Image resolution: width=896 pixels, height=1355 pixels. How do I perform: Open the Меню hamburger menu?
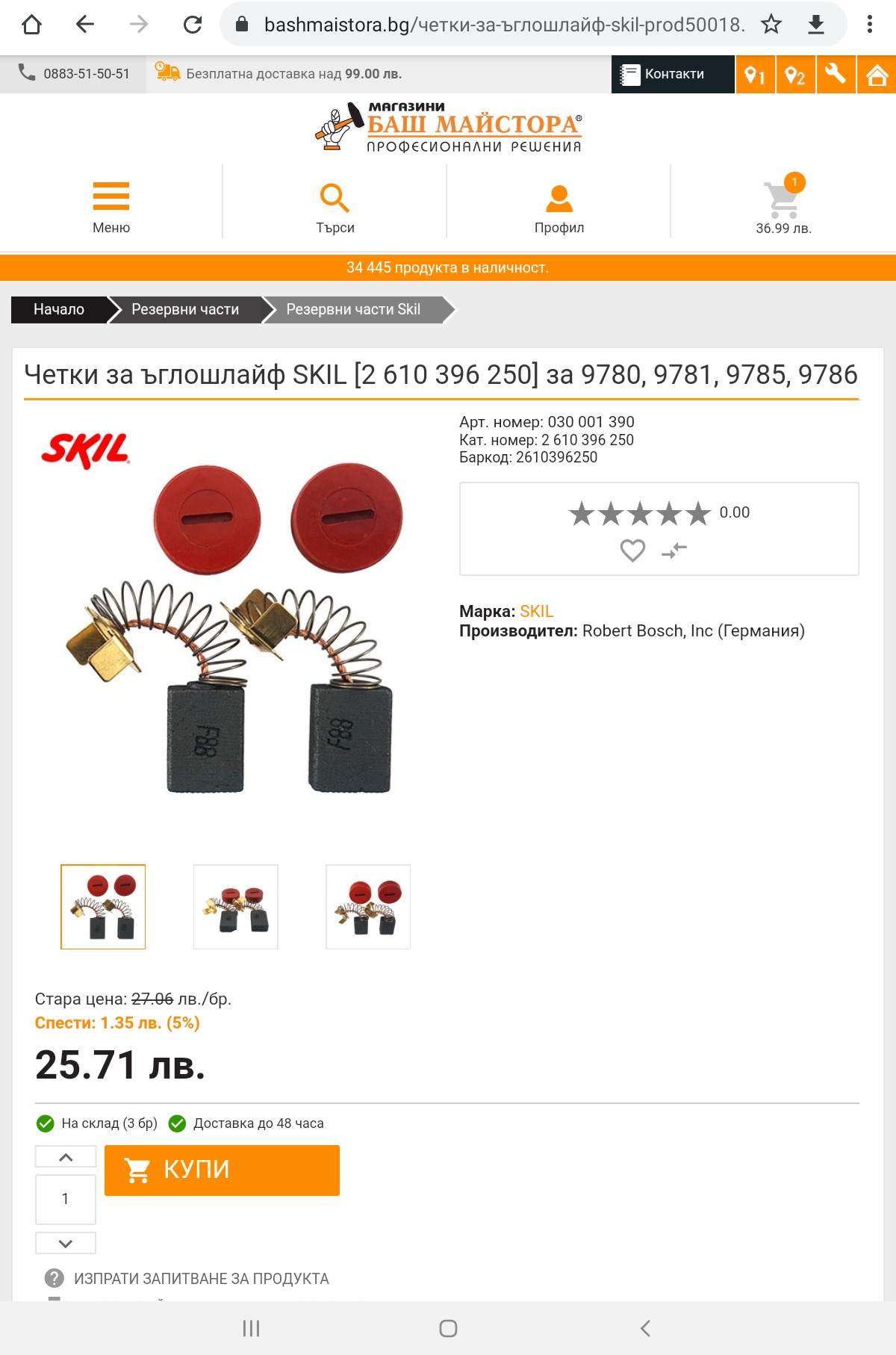pos(111,206)
